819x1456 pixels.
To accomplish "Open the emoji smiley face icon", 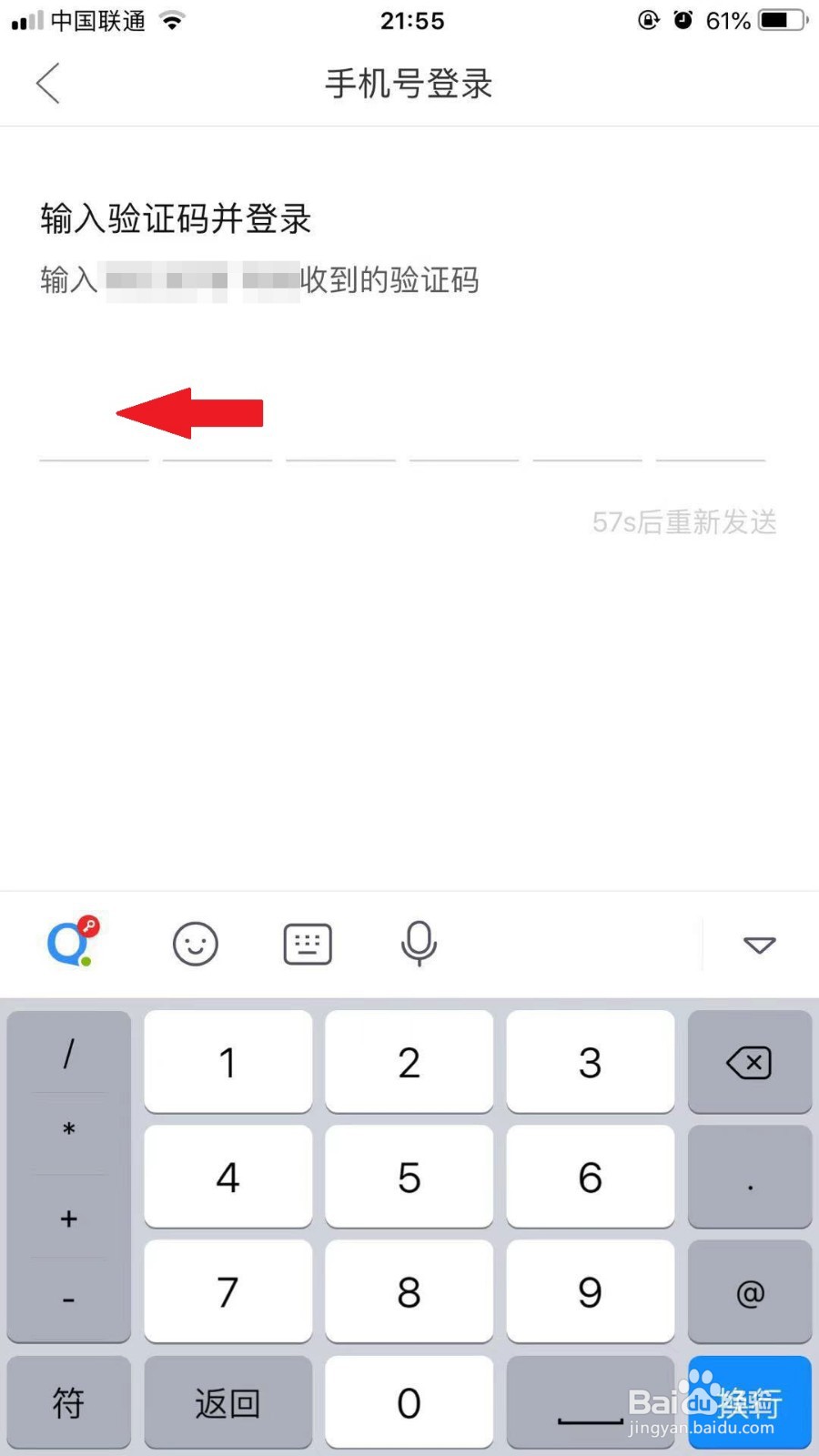I will (x=195, y=945).
